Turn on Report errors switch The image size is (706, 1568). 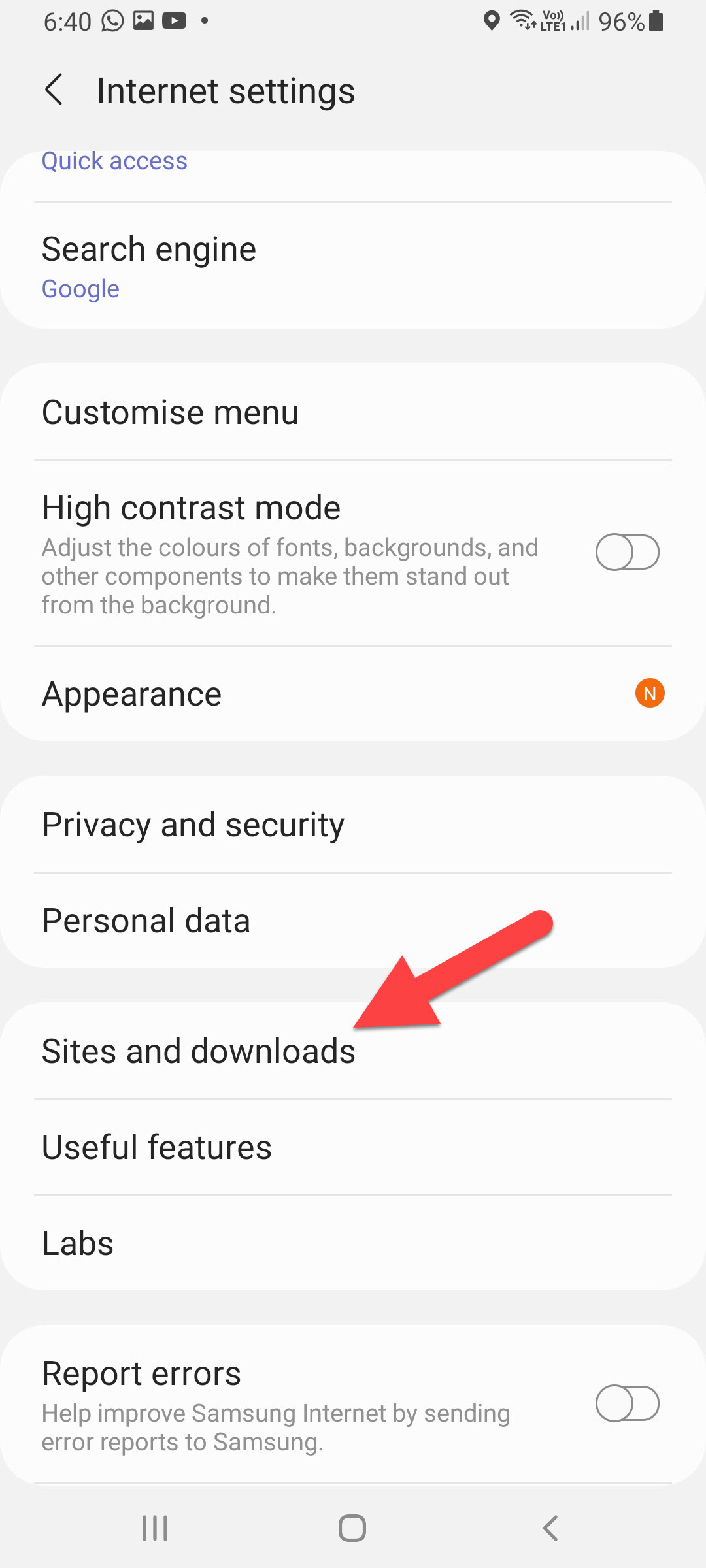pos(626,1403)
